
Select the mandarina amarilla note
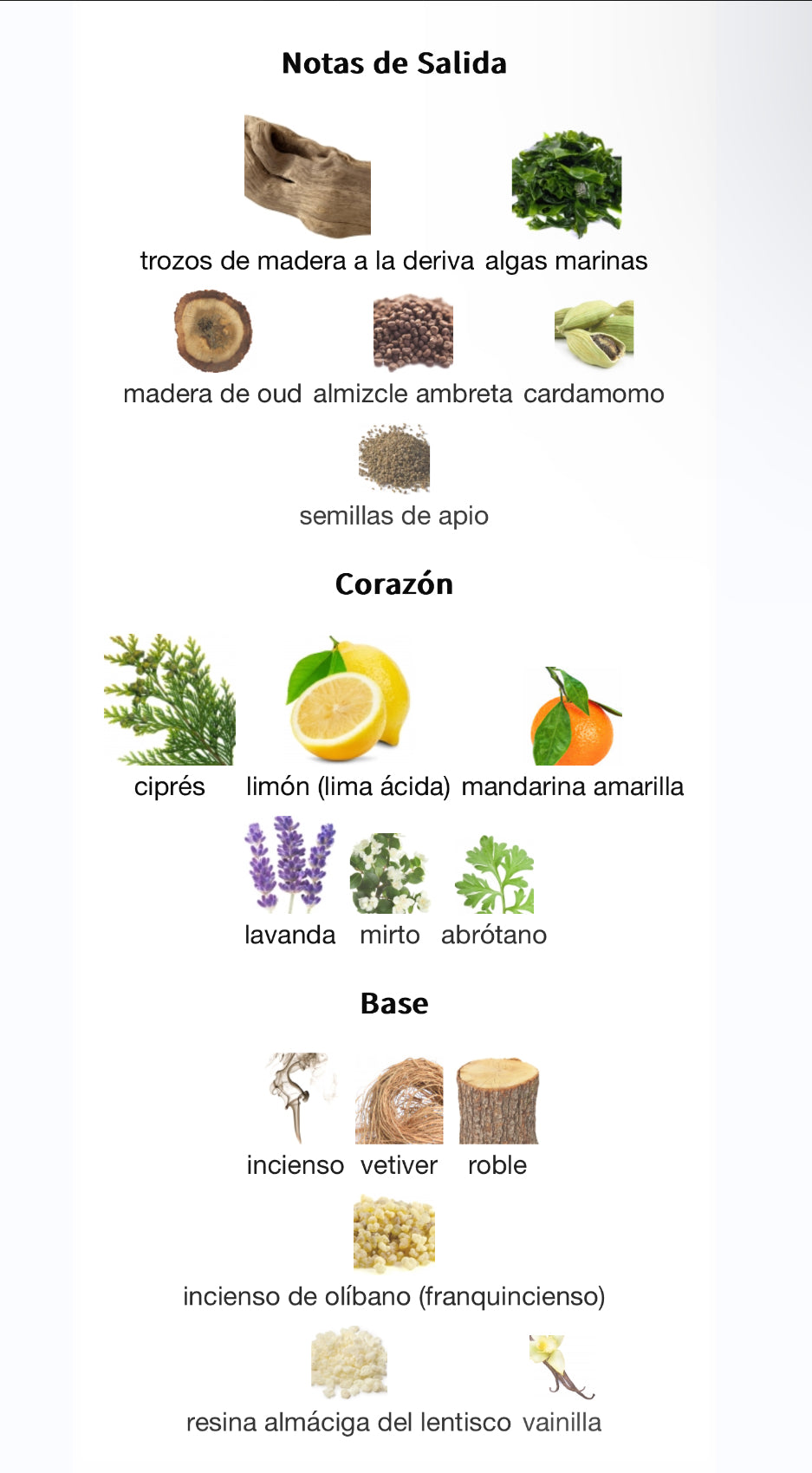(x=573, y=716)
